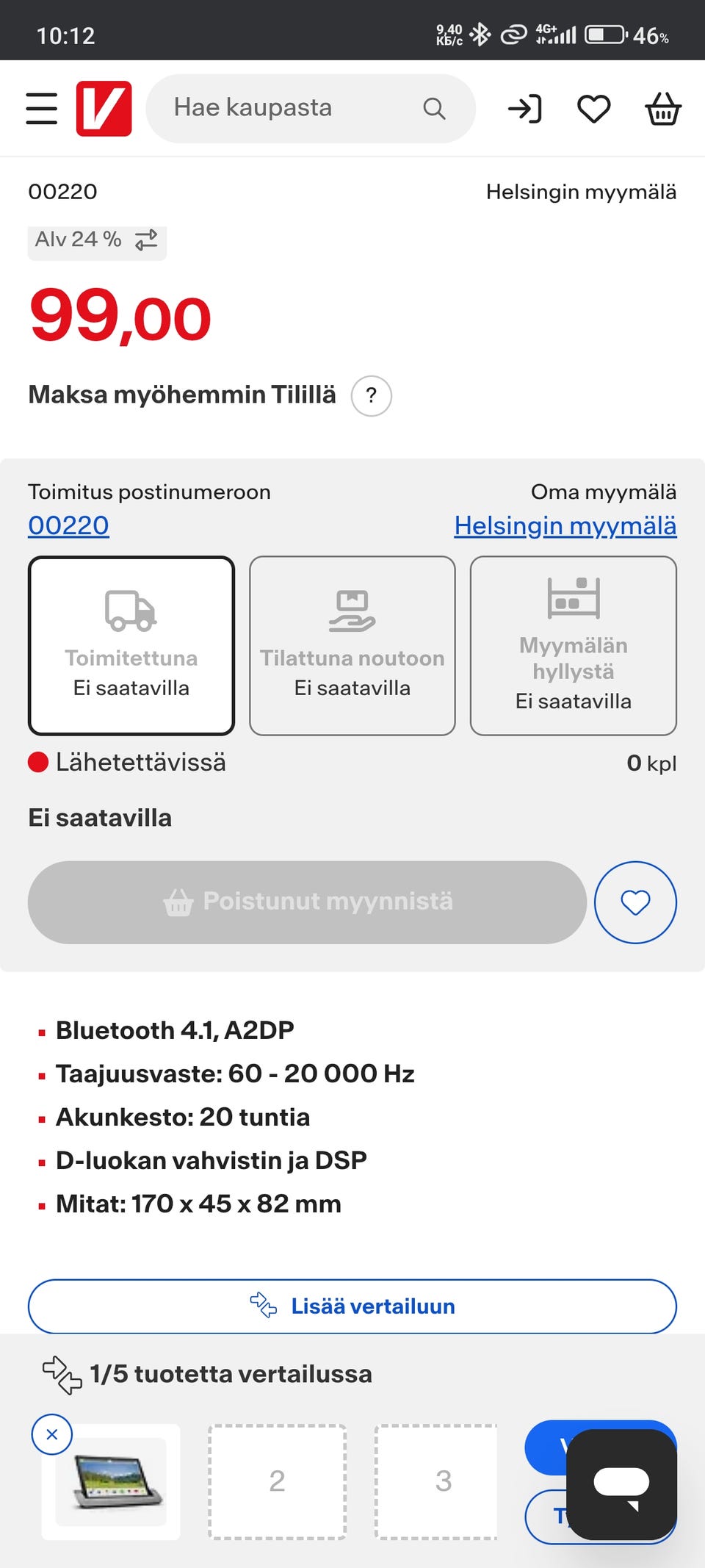
Task: Toggle the heart to favorite this product
Action: 634,902
